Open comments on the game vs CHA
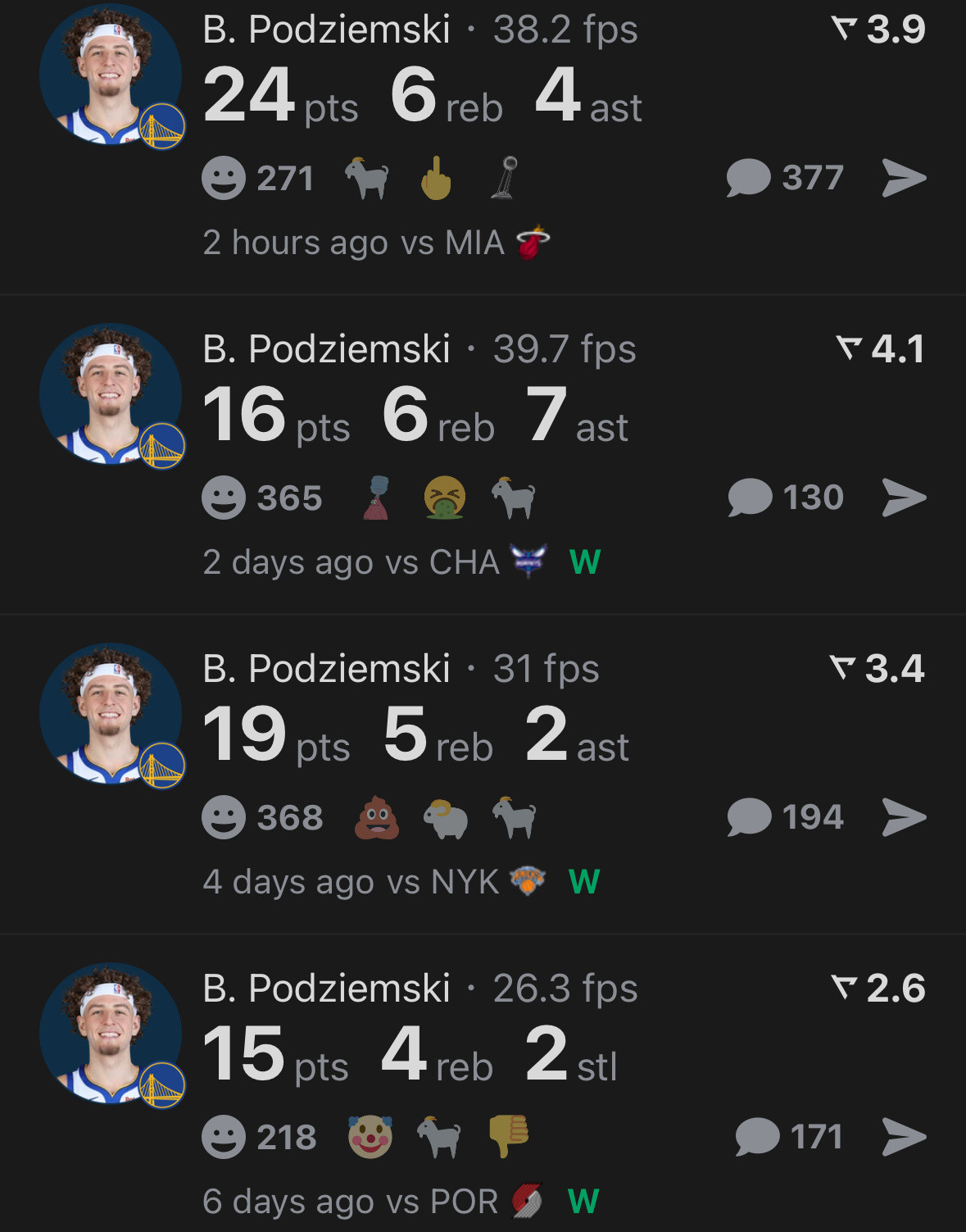The image size is (966, 1232). point(750,498)
